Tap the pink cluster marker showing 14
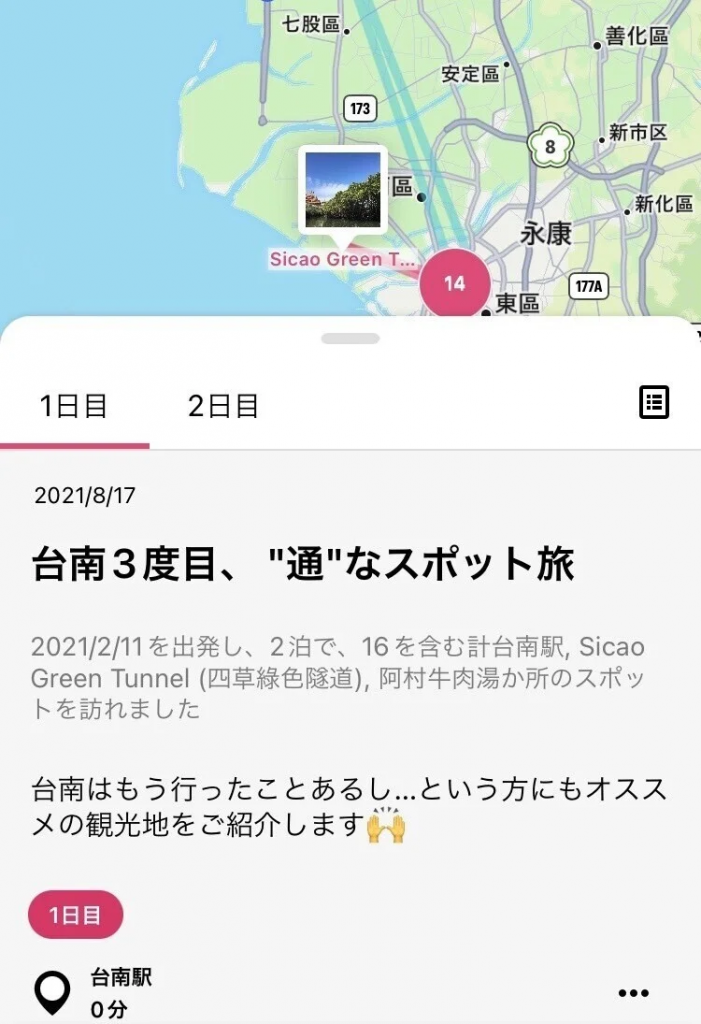Image resolution: width=701 pixels, height=1024 pixels. [x=454, y=283]
